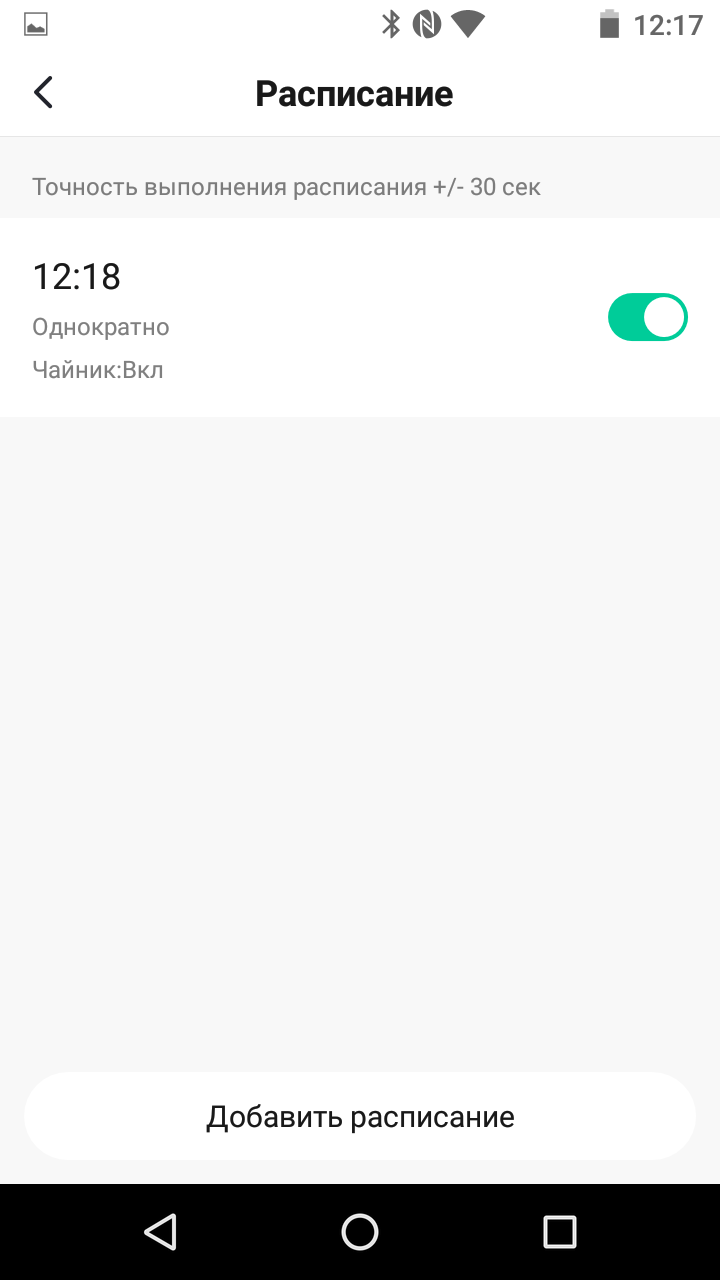
Task: Disable the 12:18 schedule switch
Action: [647, 317]
